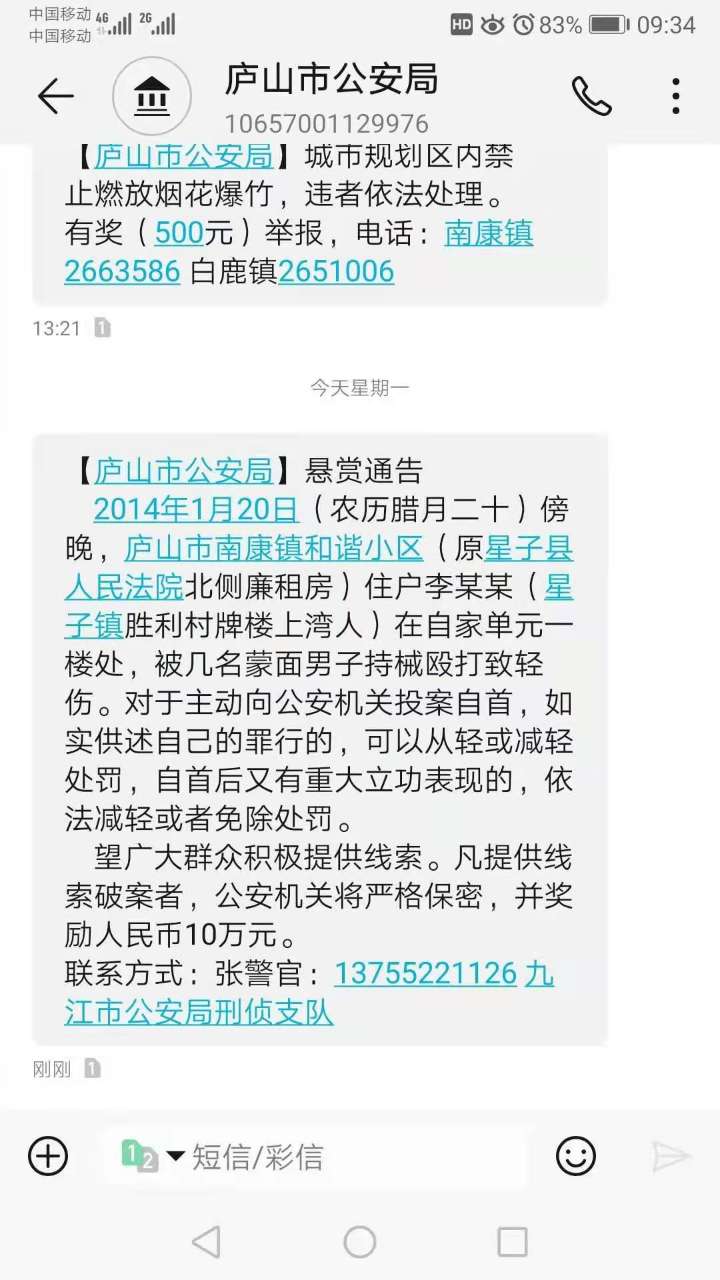Open the 南康镇 location link
Viewport: 720px width, 1280px height.
(488, 233)
